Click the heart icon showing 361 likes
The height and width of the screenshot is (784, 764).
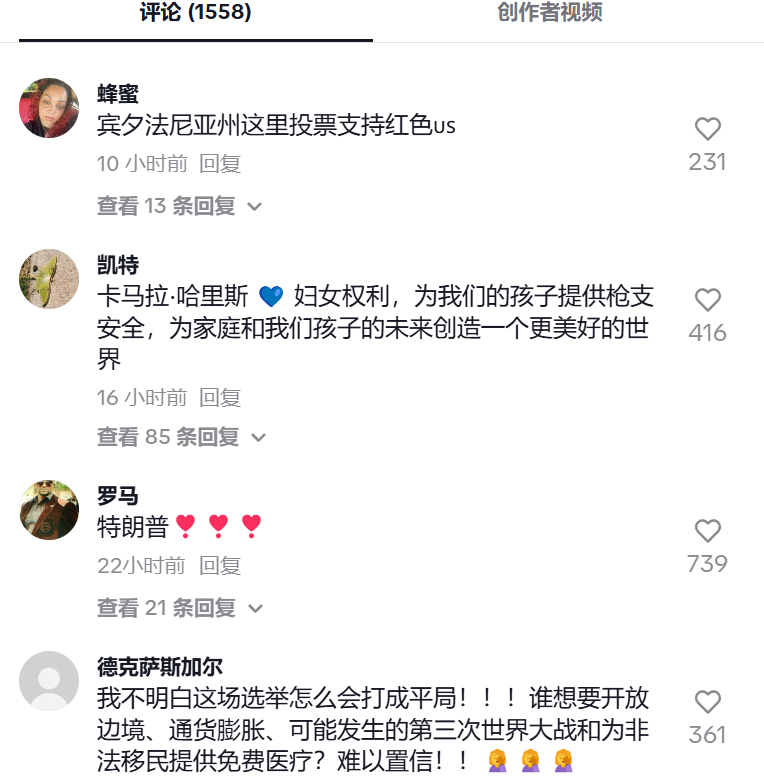pos(708,698)
